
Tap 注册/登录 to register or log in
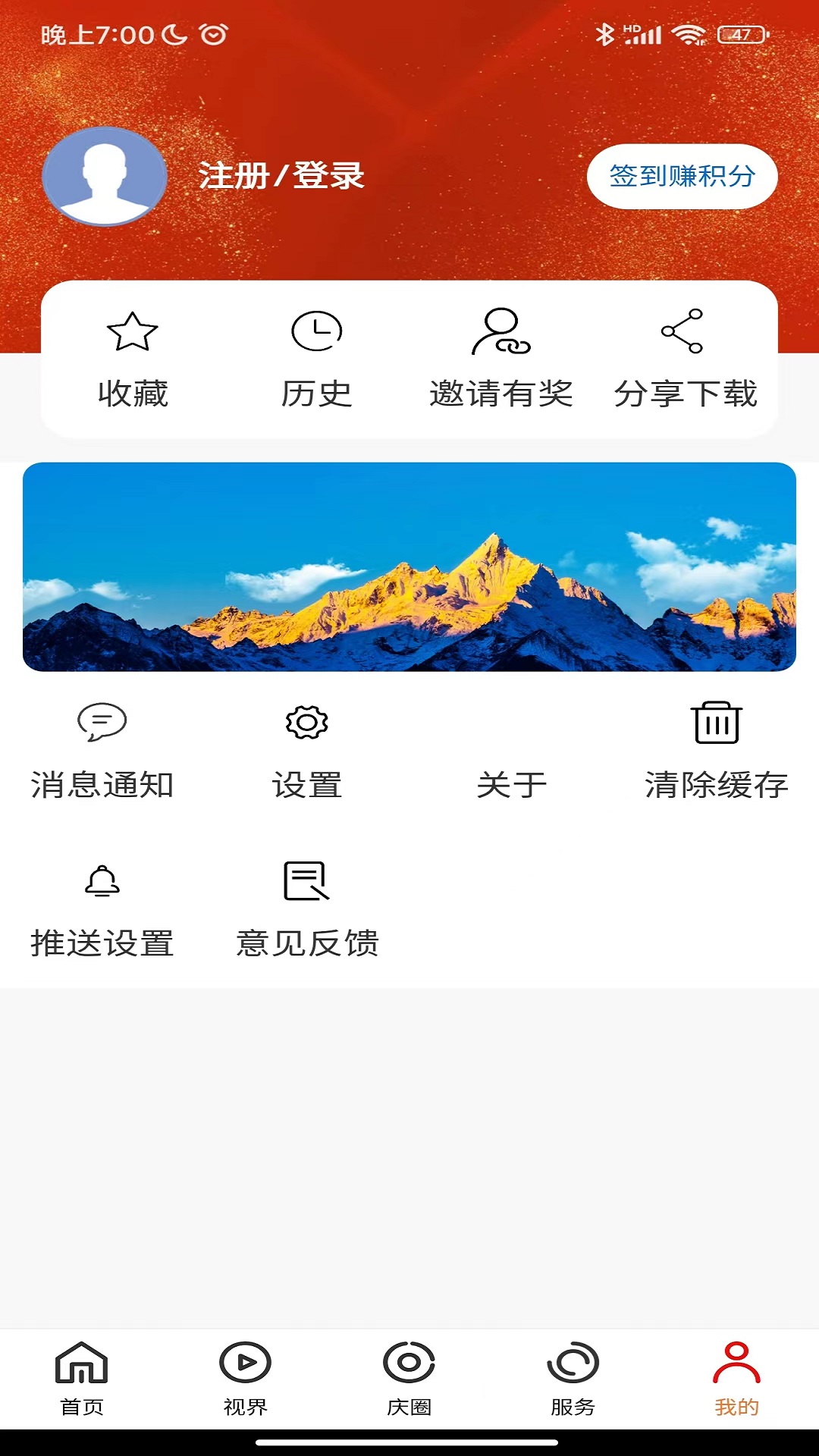click(x=281, y=176)
